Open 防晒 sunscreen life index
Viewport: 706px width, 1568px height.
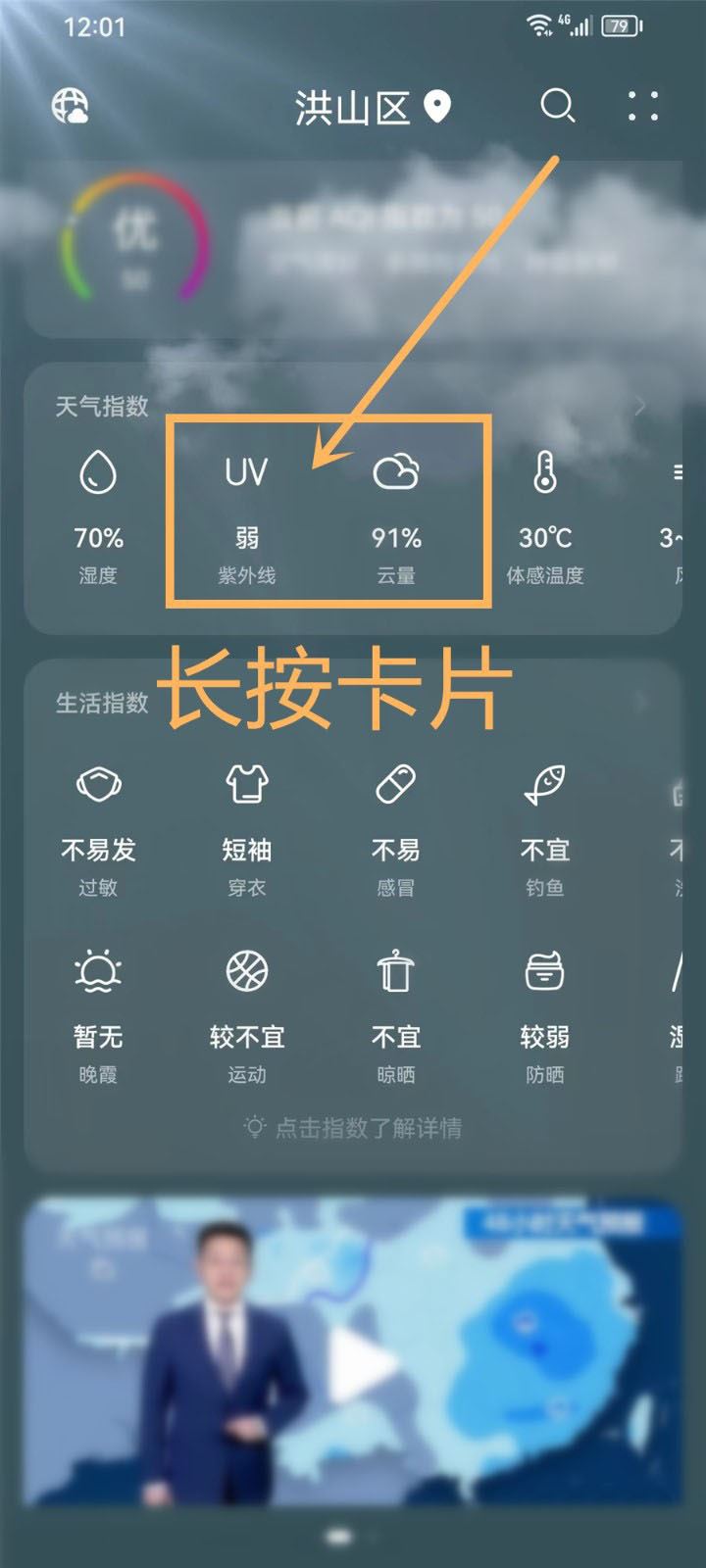pos(545,1016)
